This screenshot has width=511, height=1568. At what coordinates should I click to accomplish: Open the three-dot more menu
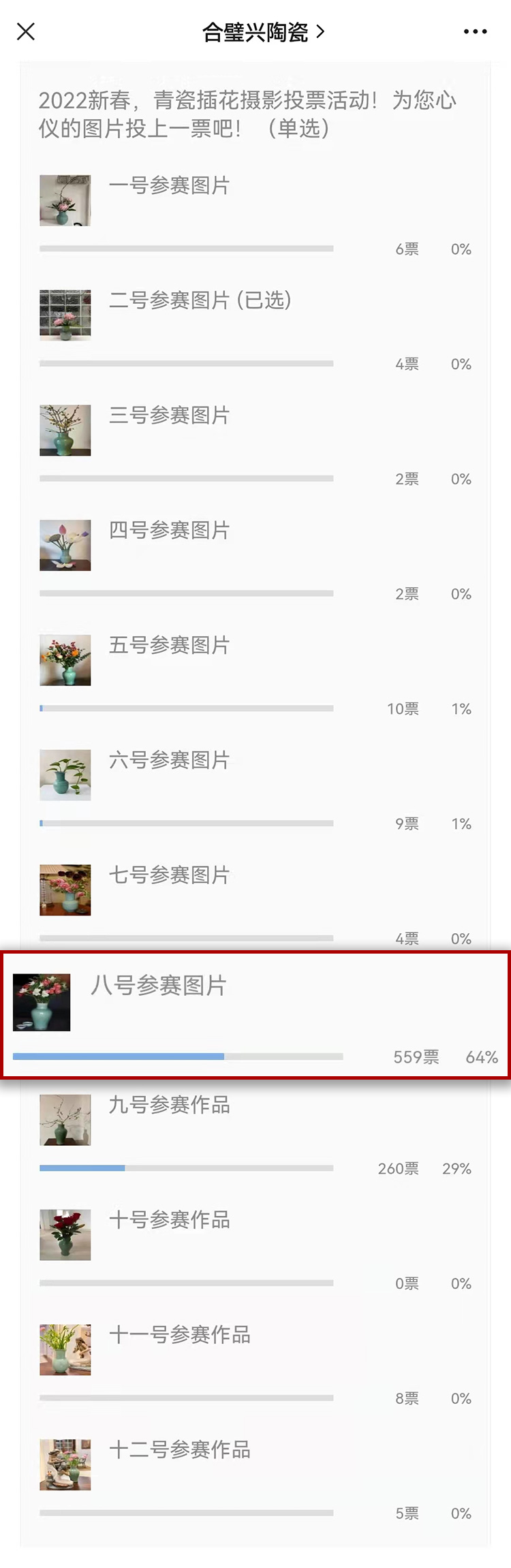[475, 31]
